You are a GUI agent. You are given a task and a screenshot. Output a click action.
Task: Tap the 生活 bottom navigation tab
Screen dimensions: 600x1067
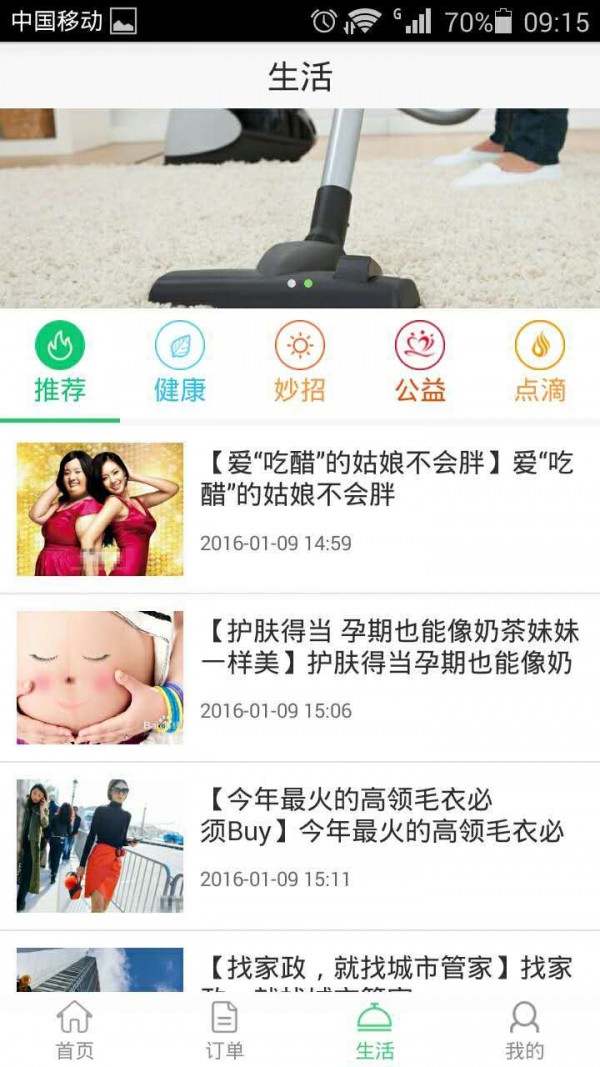(375, 1030)
